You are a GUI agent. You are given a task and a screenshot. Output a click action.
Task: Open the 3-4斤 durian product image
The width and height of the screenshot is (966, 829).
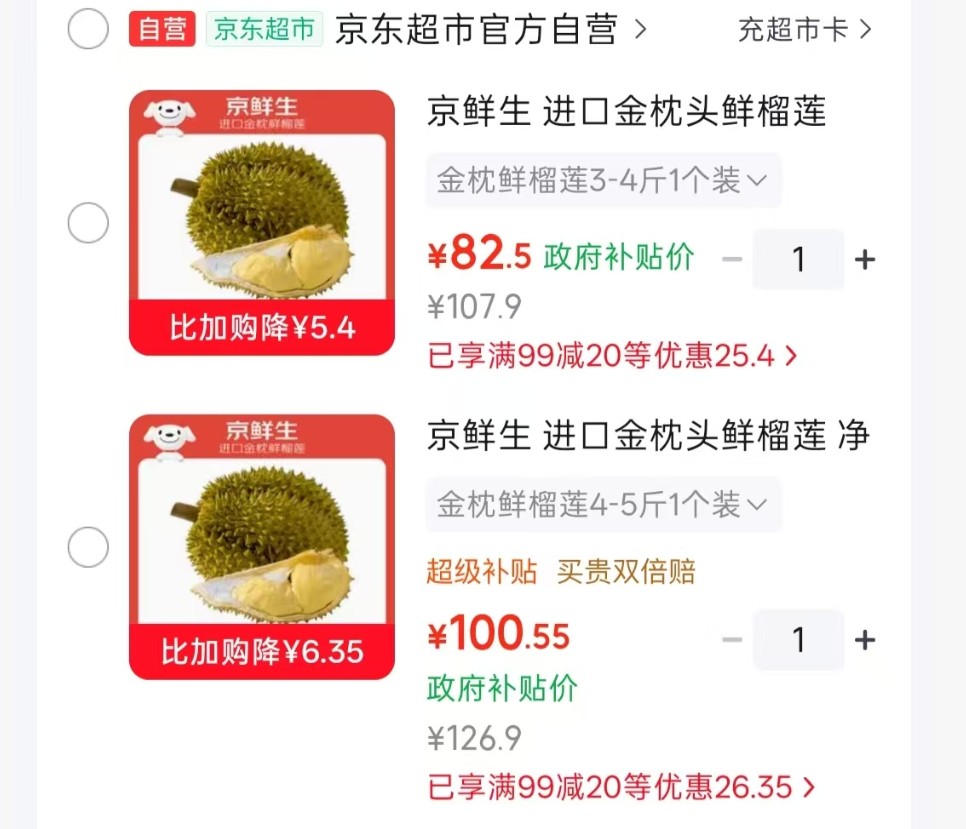[262, 222]
